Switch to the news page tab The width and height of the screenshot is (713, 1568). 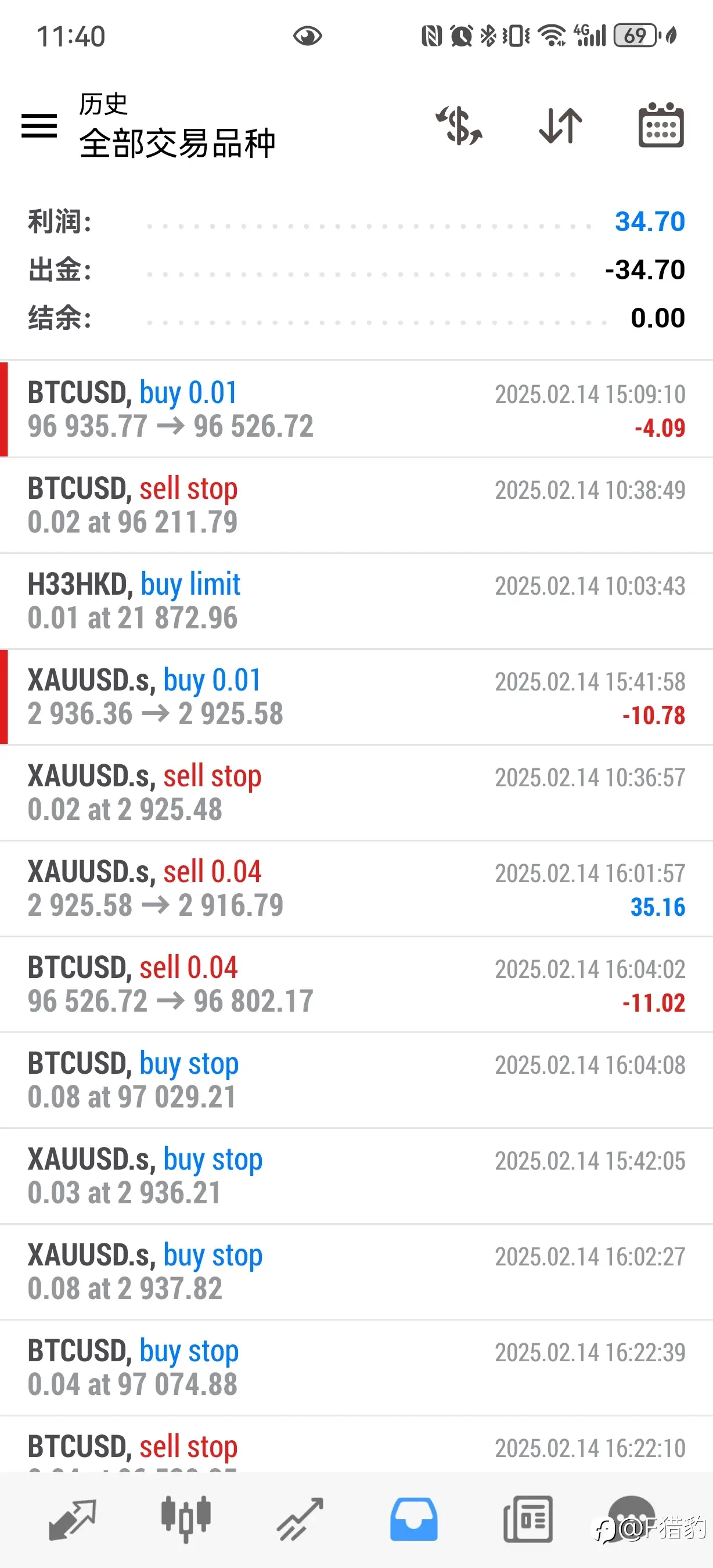coord(528,1519)
